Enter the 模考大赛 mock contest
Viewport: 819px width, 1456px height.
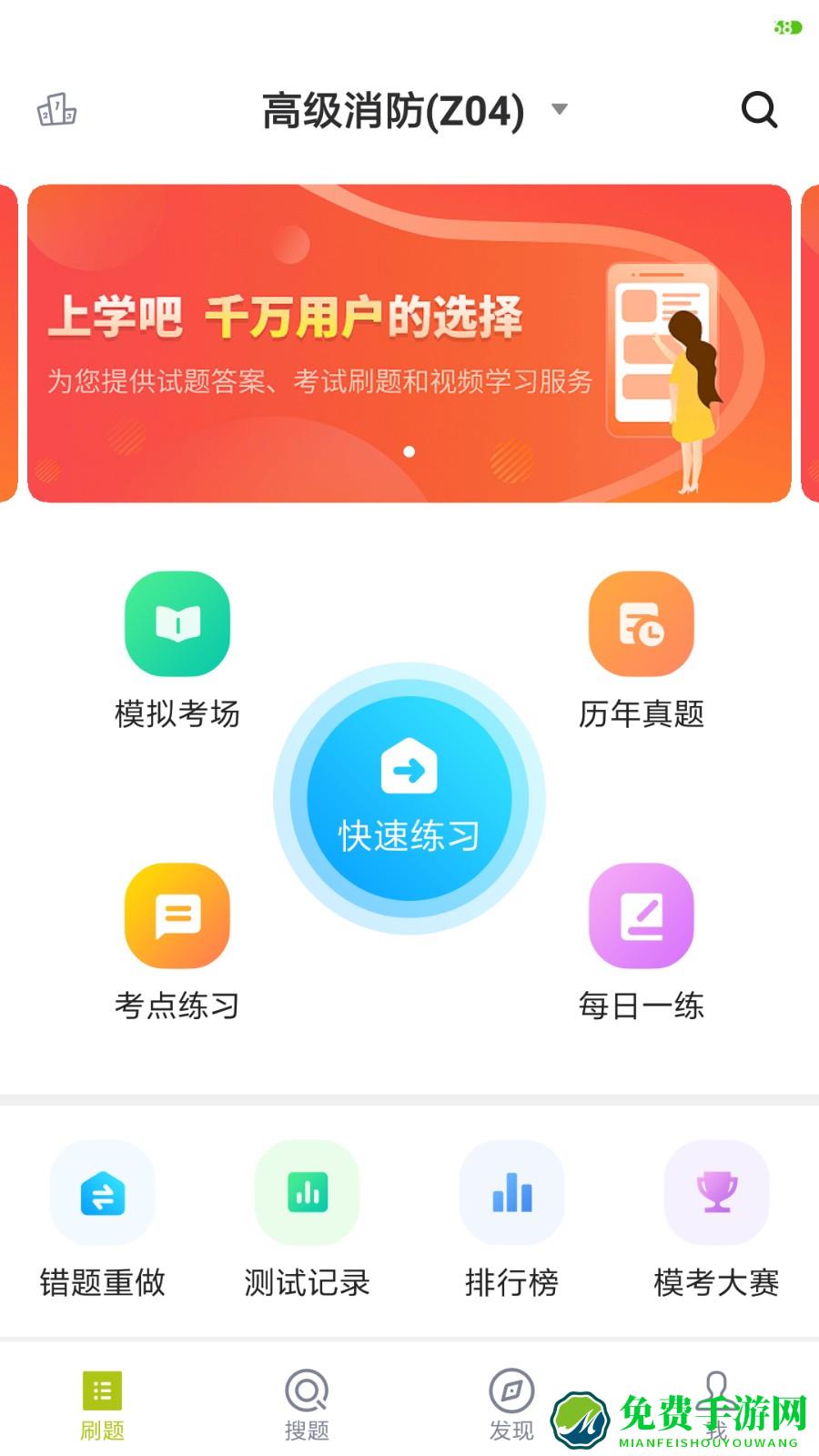pyautogui.click(x=716, y=1192)
